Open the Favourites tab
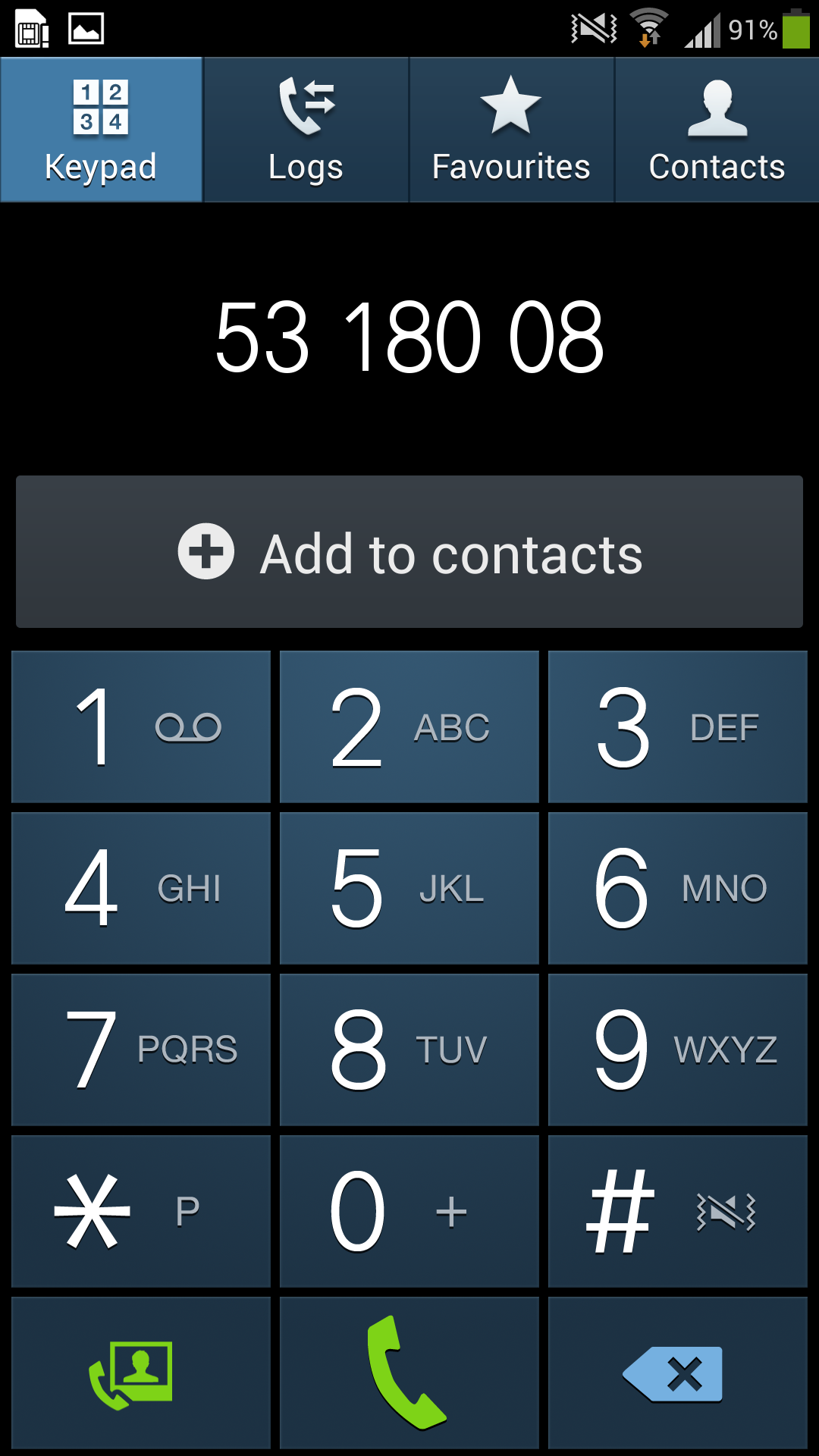Screen dimensions: 819x1456 [511, 130]
